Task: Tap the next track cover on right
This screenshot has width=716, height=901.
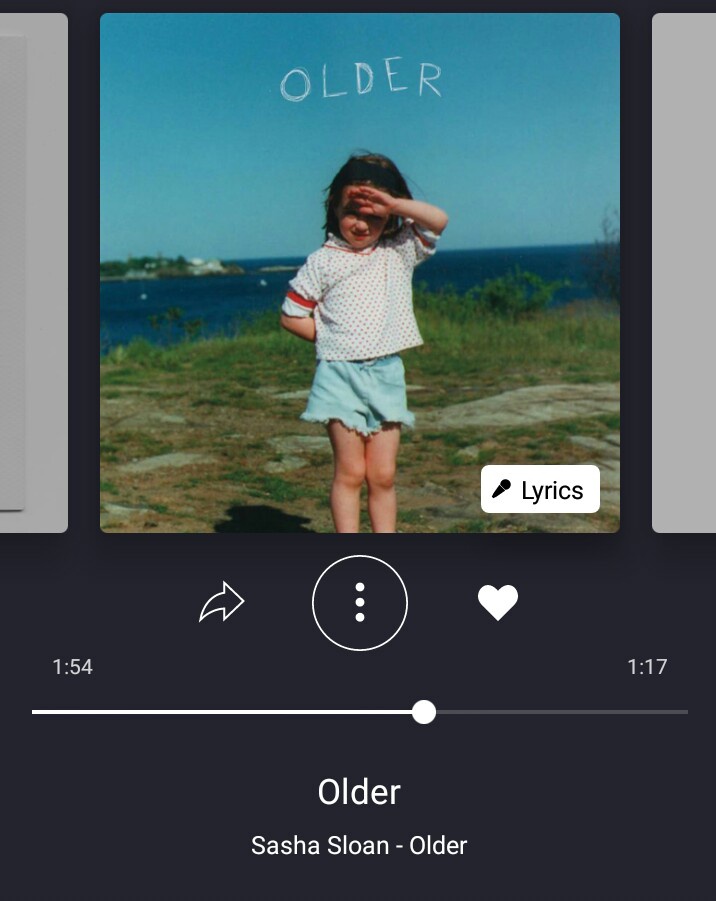Action: 684,272
